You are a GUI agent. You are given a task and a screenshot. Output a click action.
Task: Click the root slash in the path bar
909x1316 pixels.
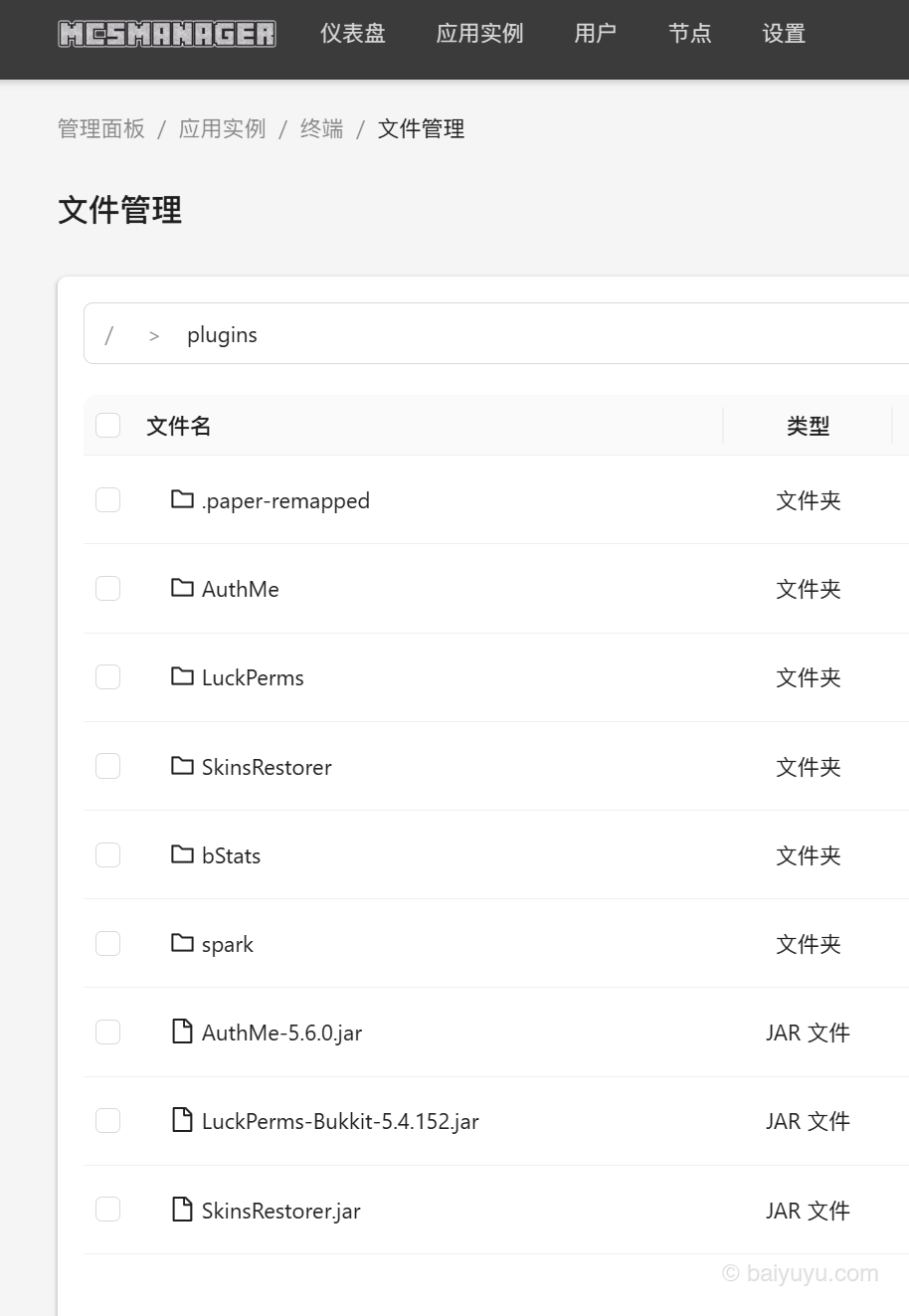(x=109, y=334)
